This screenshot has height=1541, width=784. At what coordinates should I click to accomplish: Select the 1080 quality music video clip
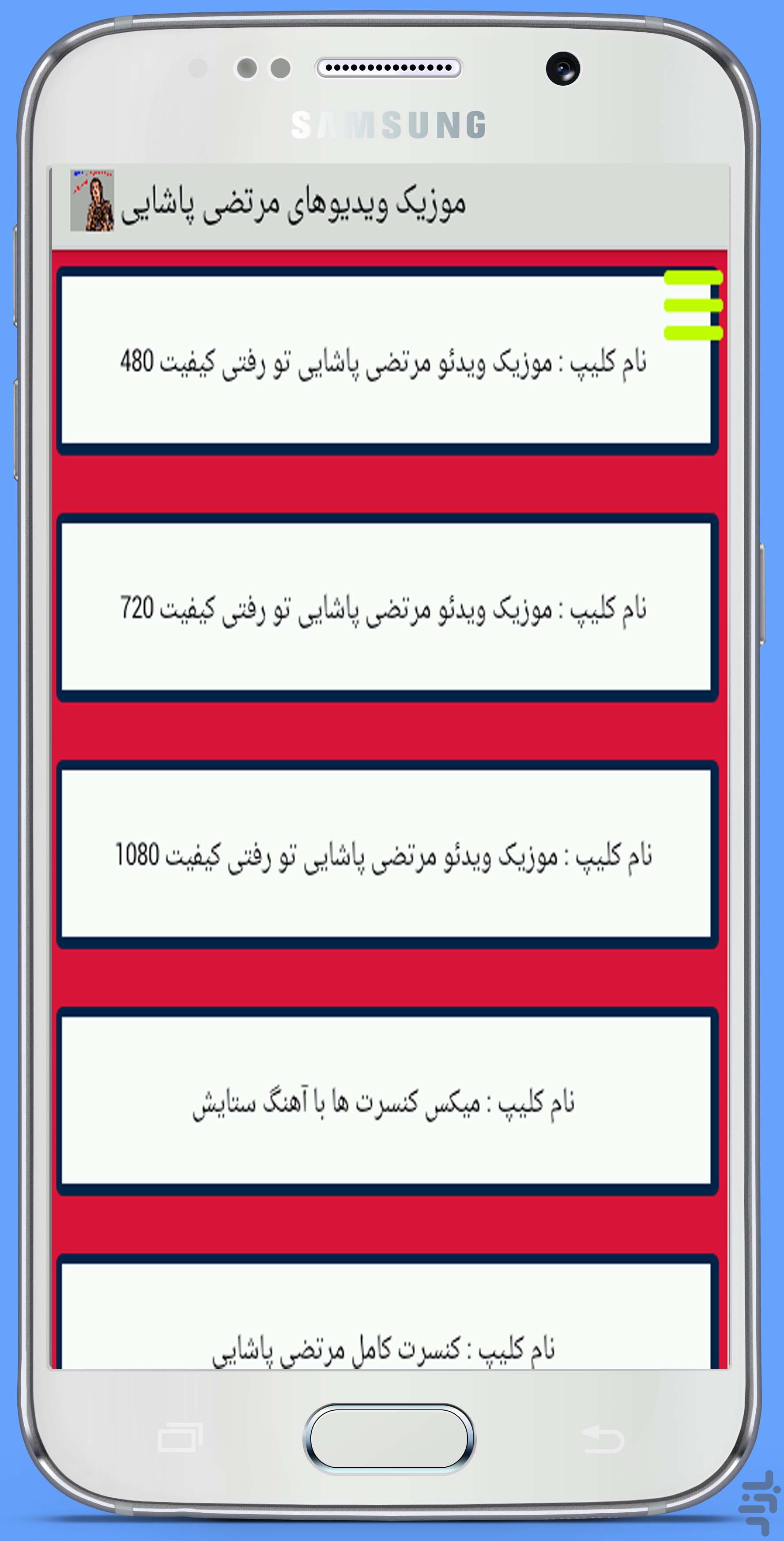[387, 855]
